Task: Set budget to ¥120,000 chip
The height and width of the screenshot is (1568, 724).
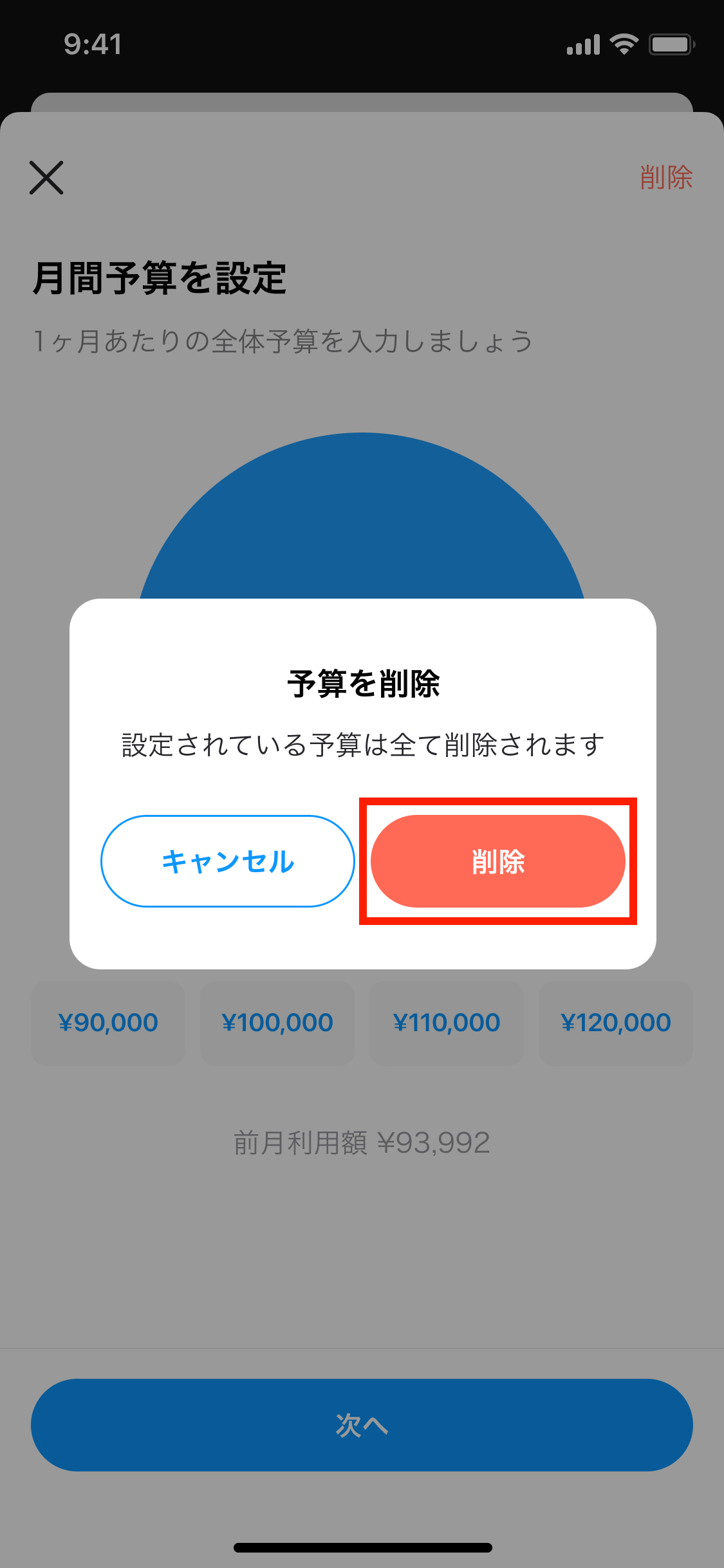Action: click(616, 1023)
